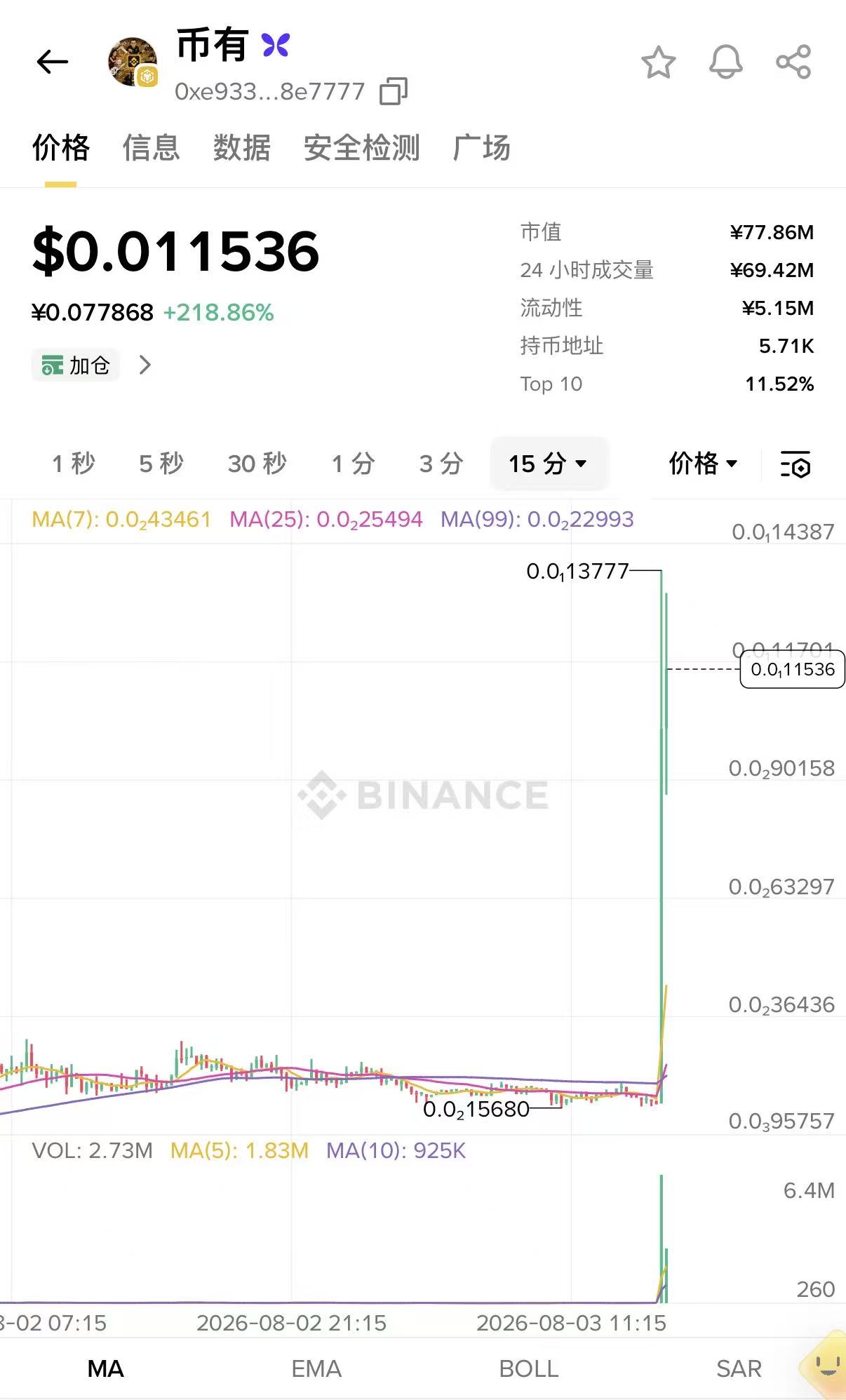The width and height of the screenshot is (846, 1400).
Task: Open the 安全检测 tab
Action: point(362,148)
